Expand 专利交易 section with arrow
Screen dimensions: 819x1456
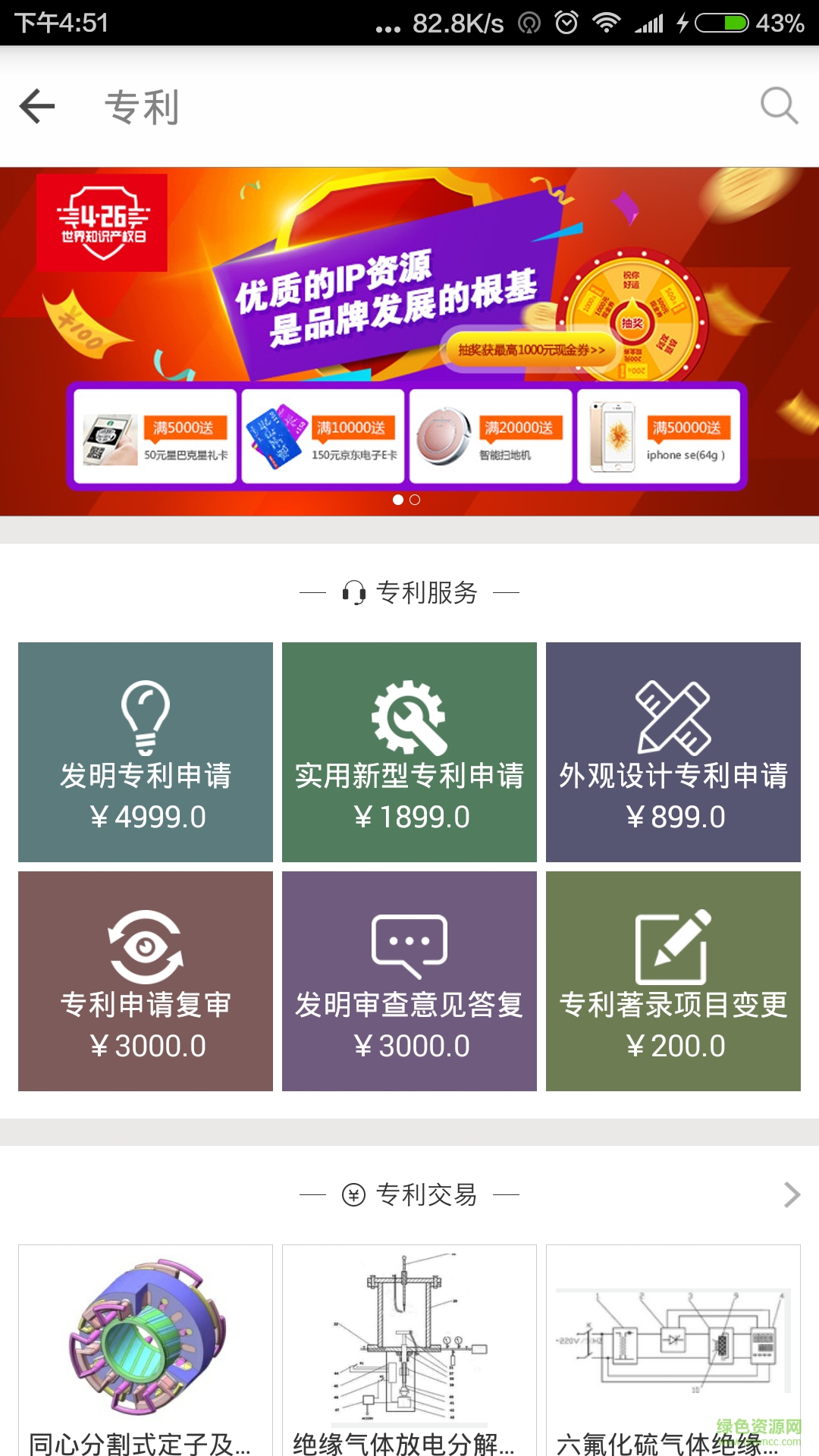(x=792, y=1195)
